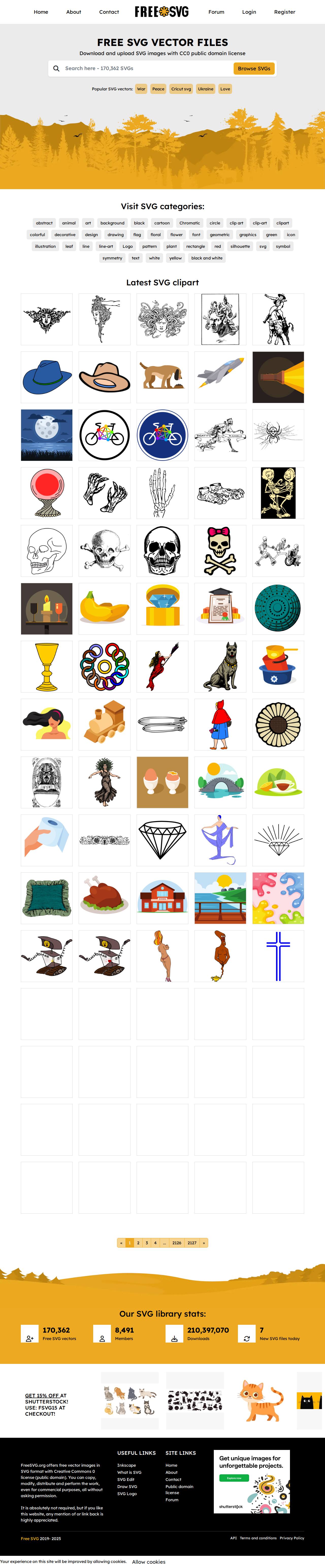
Task: Go to the Register page
Action: (284, 12)
